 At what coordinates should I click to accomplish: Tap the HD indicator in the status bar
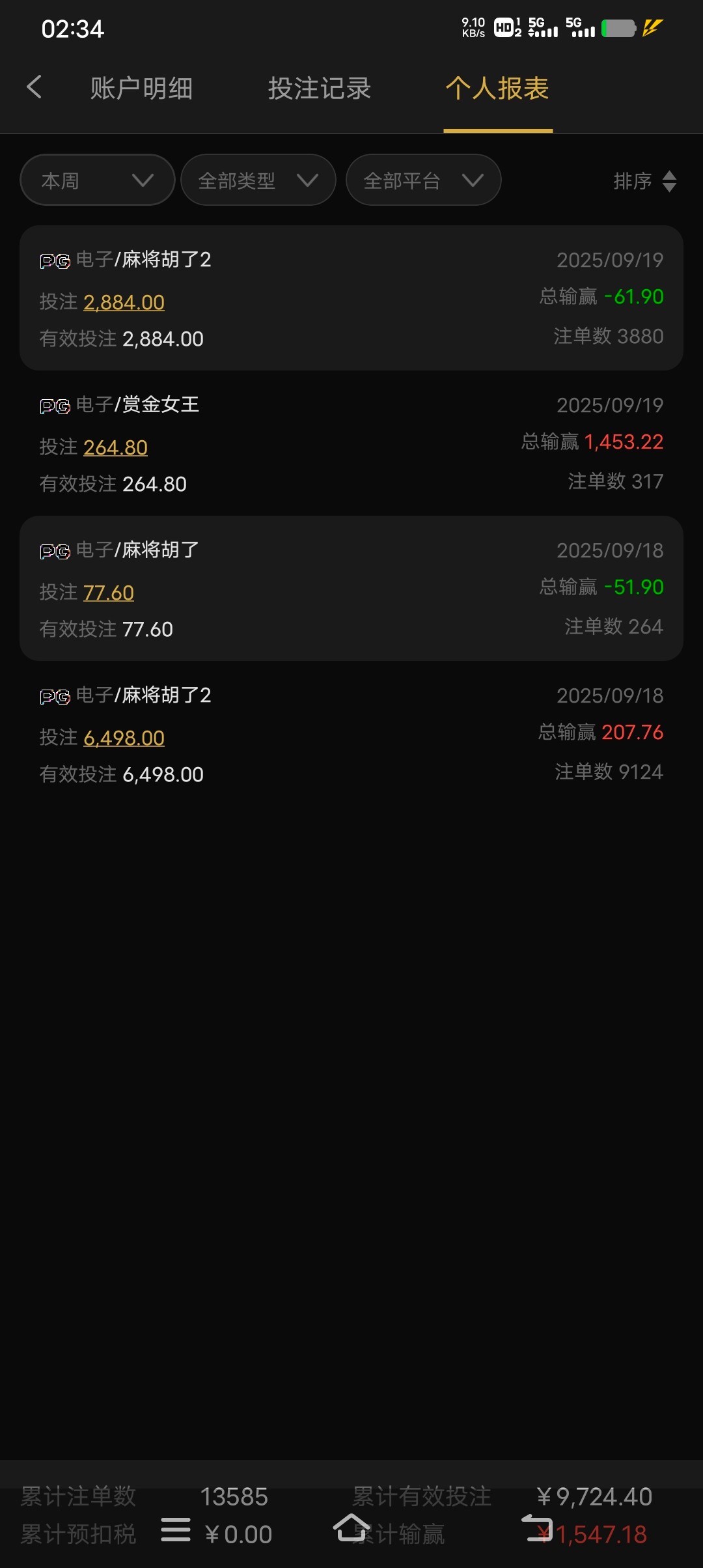coord(504,28)
